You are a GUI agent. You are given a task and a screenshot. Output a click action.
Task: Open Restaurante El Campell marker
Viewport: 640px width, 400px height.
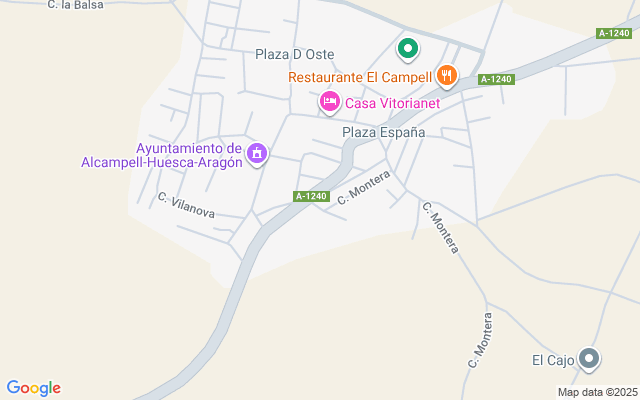coord(446,74)
